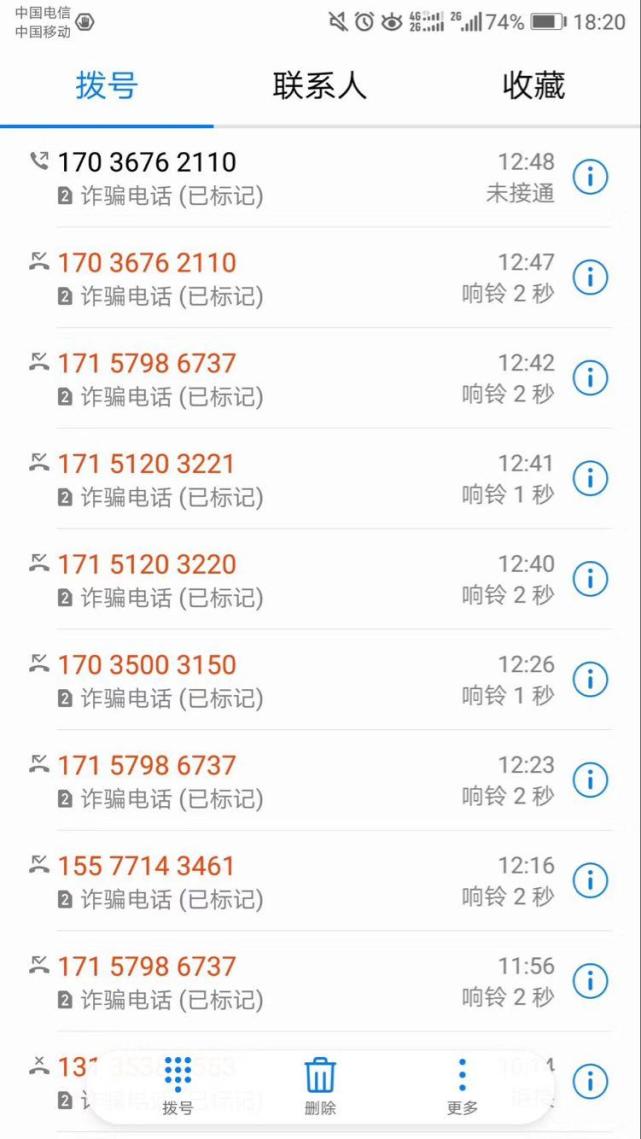Open info for 170 3500 3150
The width and height of the screenshot is (641, 1139).
pos(590,680)
